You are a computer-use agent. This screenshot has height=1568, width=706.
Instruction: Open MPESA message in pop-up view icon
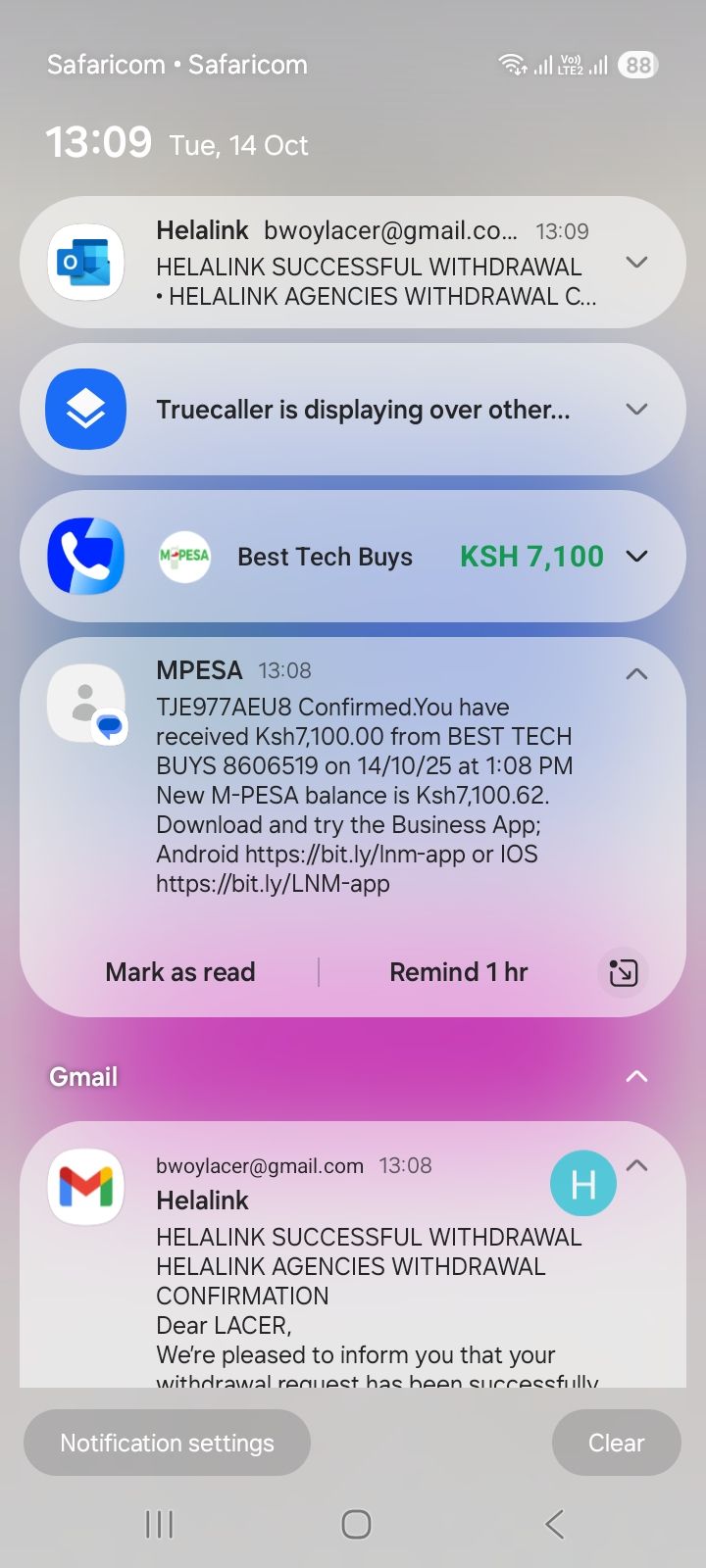(x=623, y=972)
